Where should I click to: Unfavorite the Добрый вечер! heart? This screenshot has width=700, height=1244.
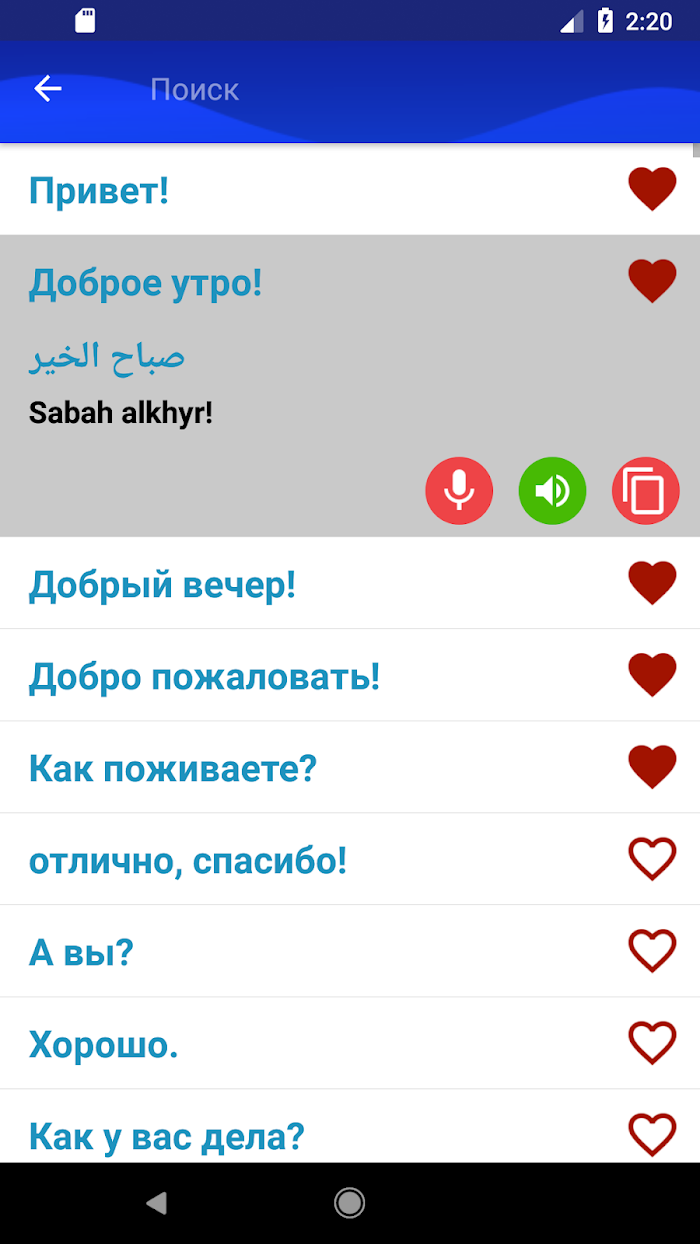coord(652,583)
